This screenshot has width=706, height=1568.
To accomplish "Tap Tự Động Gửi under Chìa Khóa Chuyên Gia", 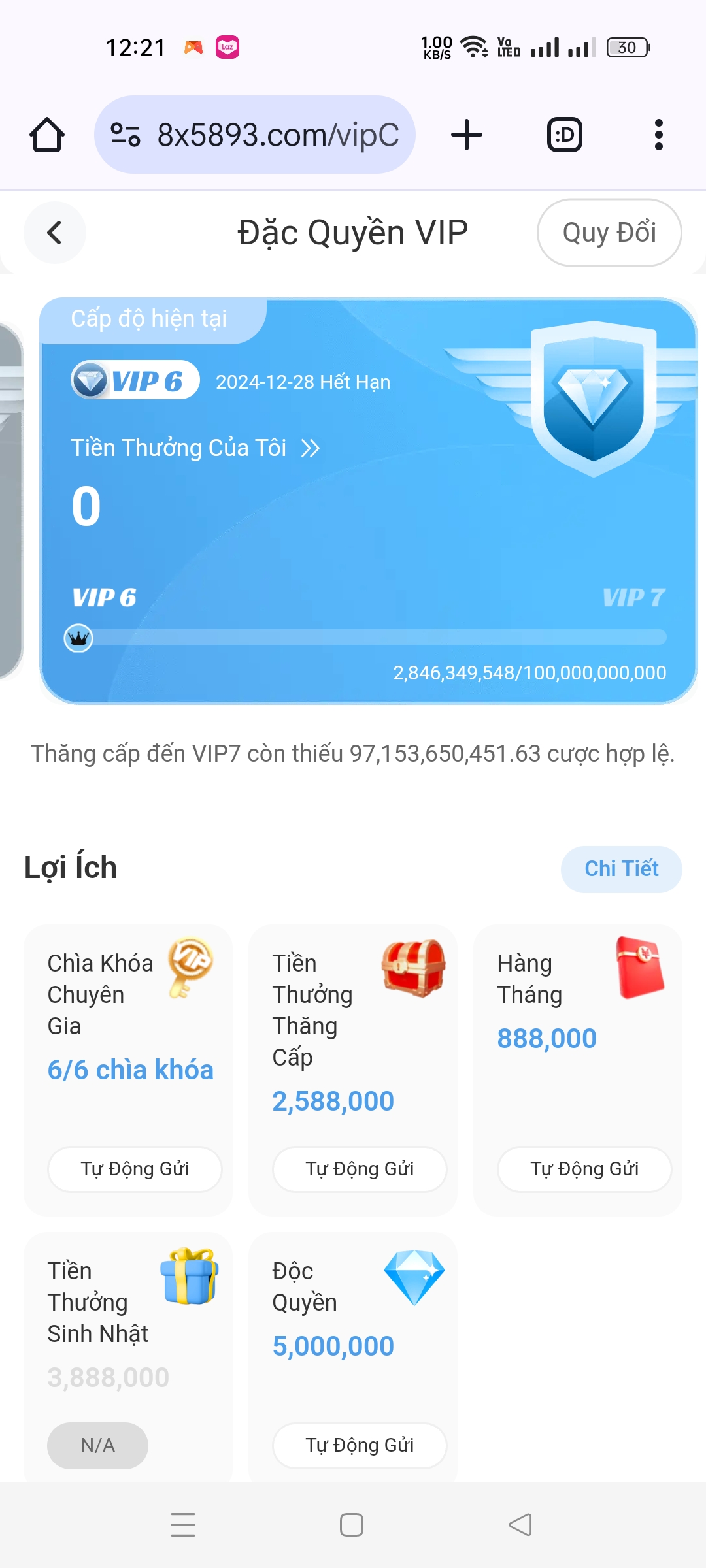I will point(135,1169).
